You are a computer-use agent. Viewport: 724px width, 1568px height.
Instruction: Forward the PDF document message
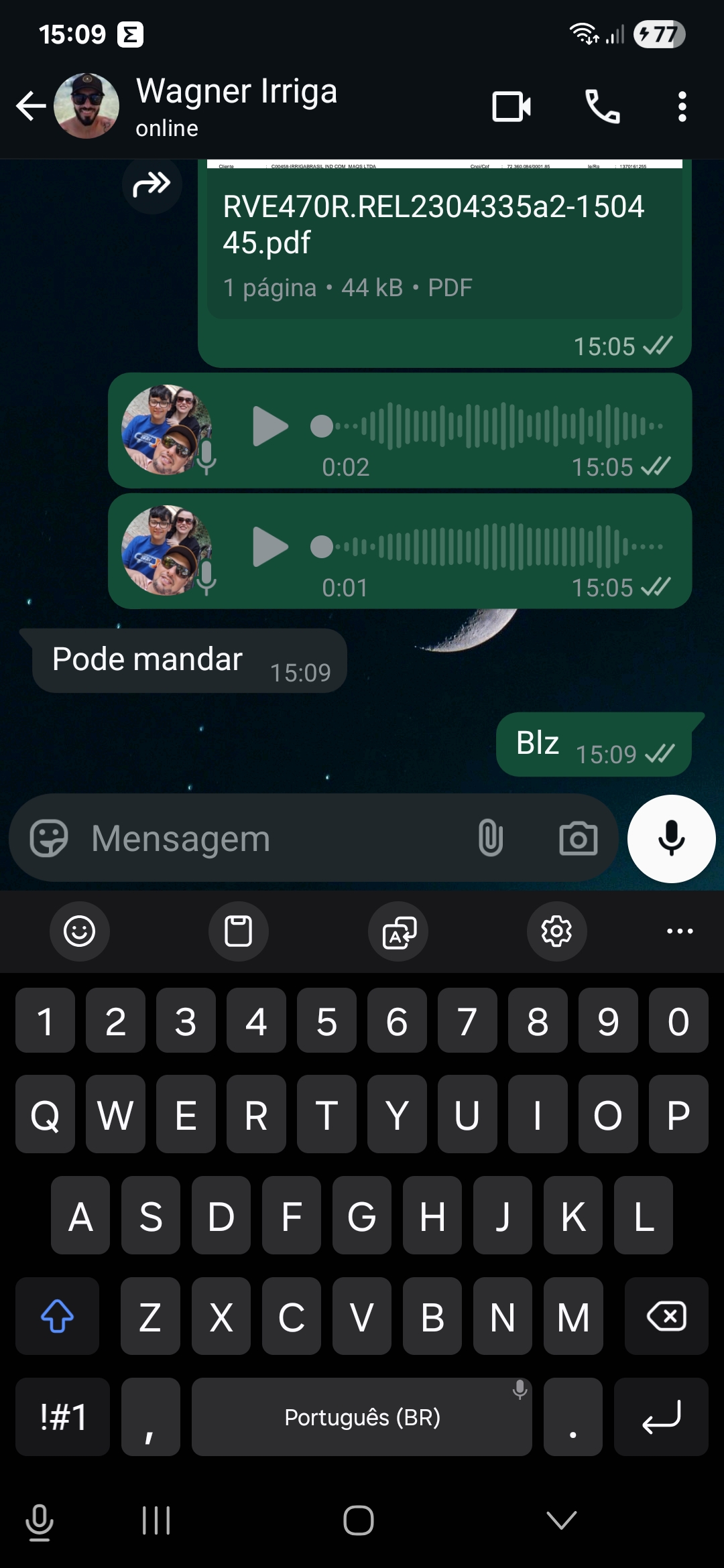(x=152, y=184)
